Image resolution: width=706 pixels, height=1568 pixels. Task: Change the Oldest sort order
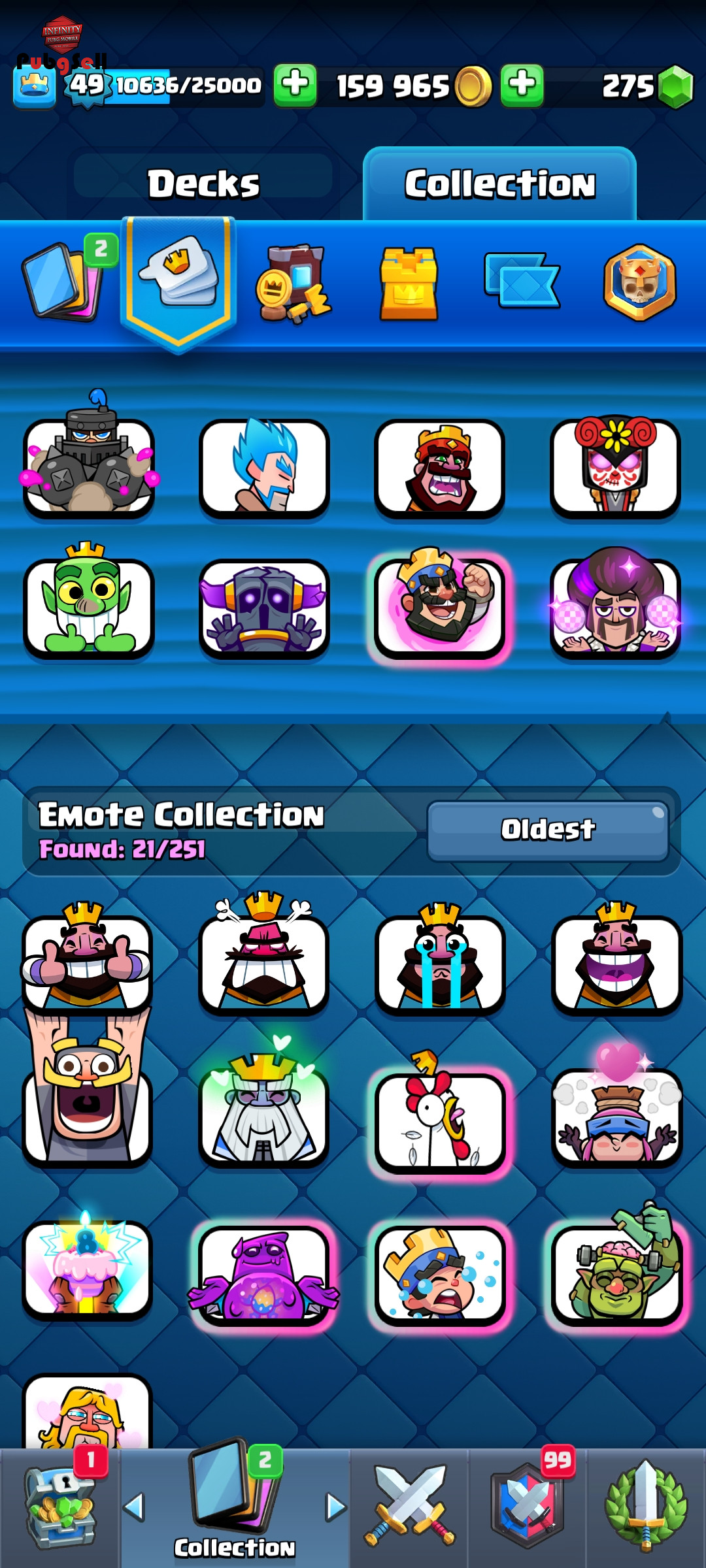point(548,830)
